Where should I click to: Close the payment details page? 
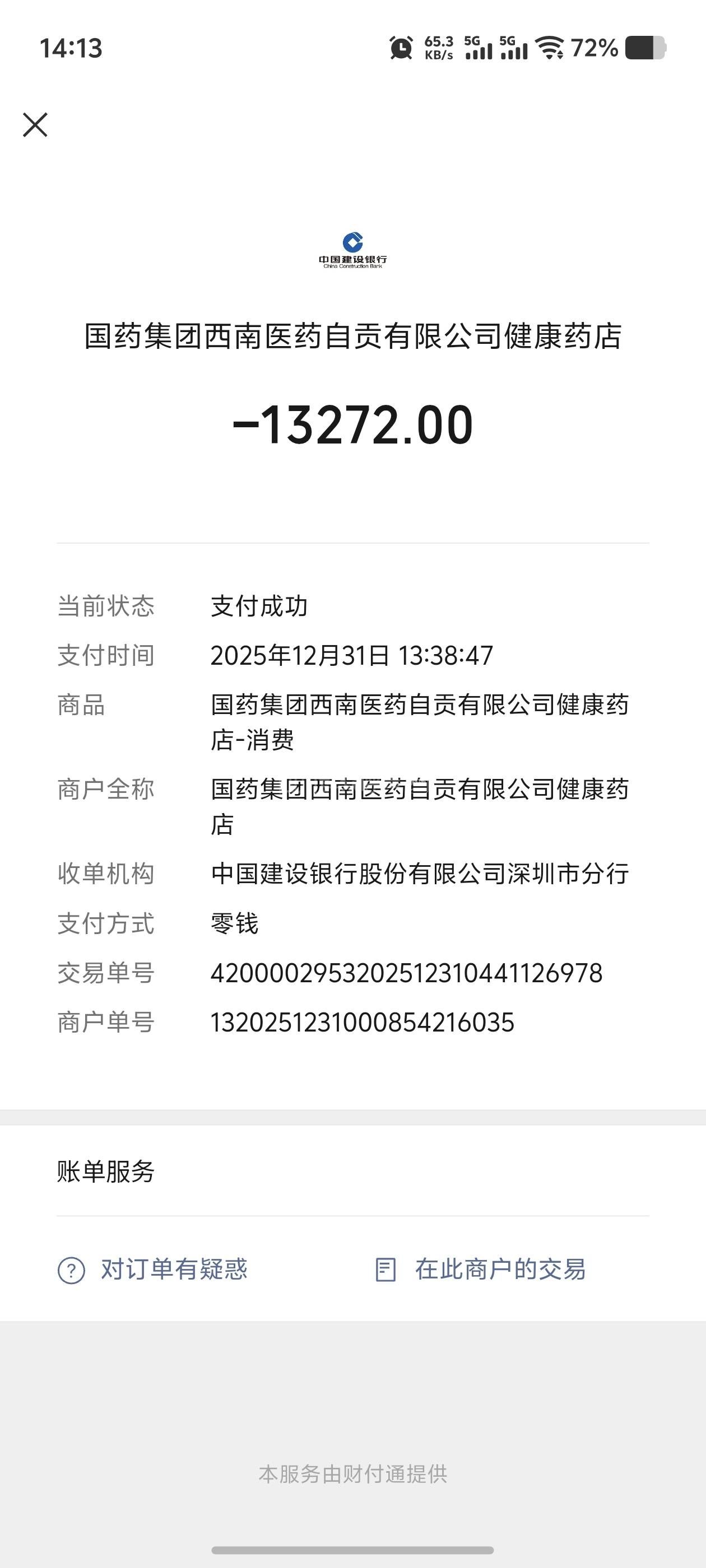pos(35,125)
